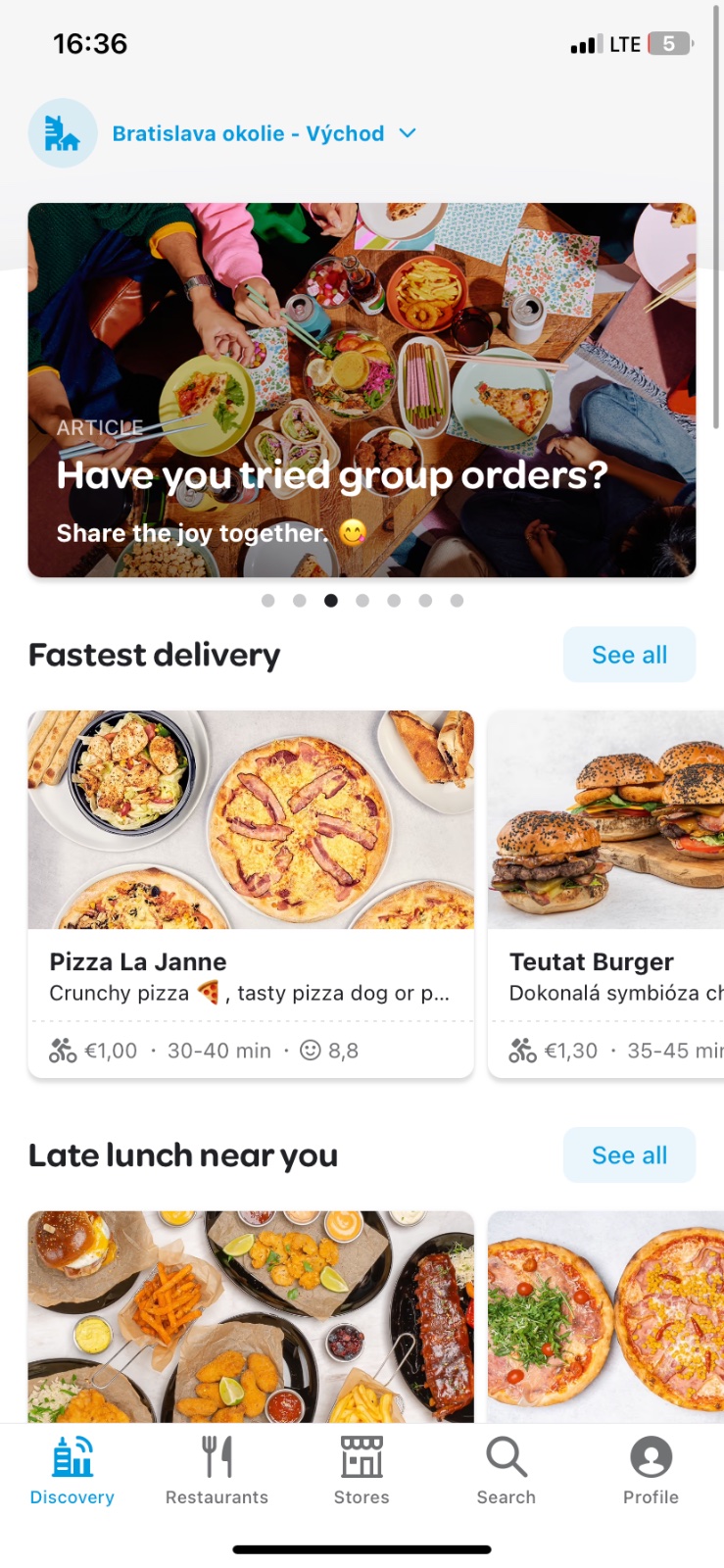
Task: Open the Pizza La Janne restaurant card
Action: [x=251, y=894]
